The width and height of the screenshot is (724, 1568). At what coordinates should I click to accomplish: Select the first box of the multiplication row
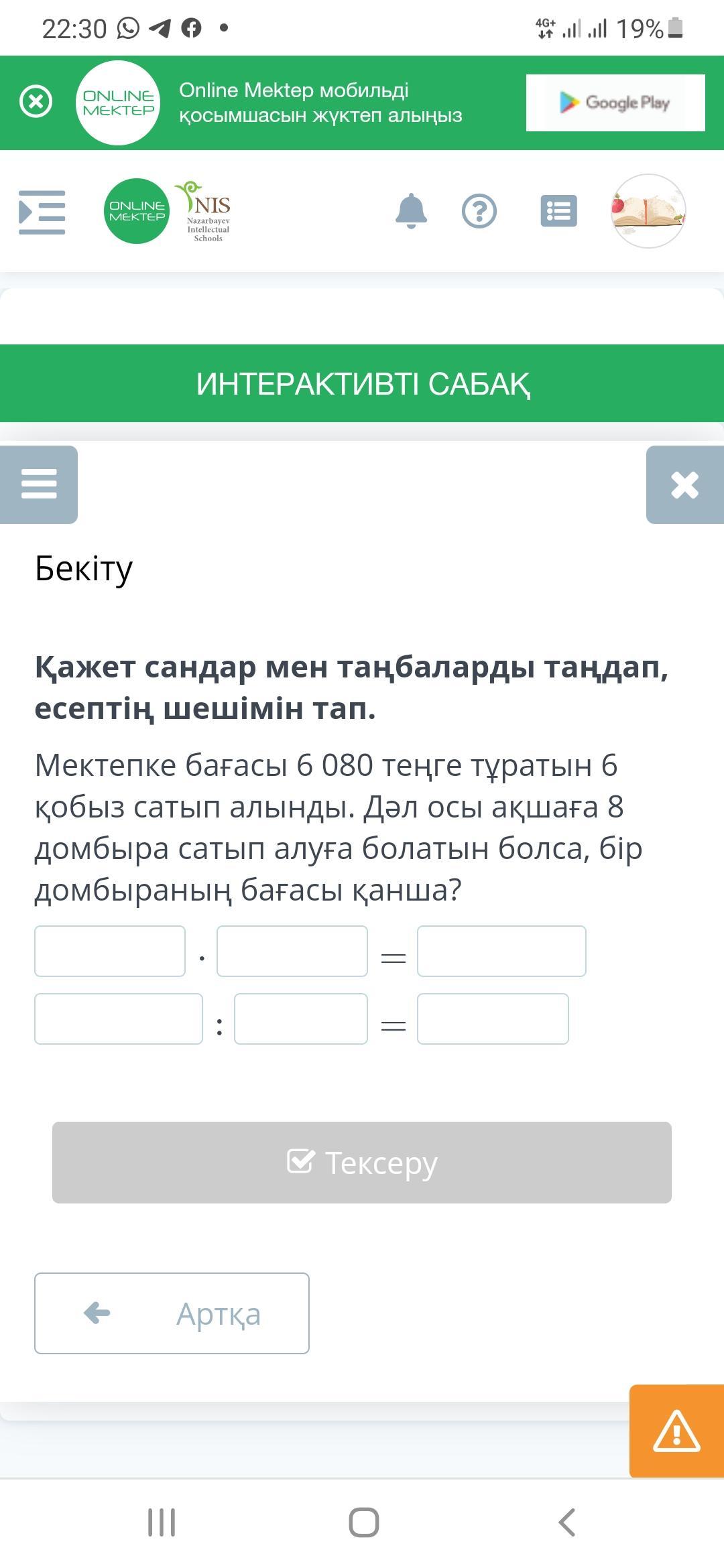coord(110,951)
